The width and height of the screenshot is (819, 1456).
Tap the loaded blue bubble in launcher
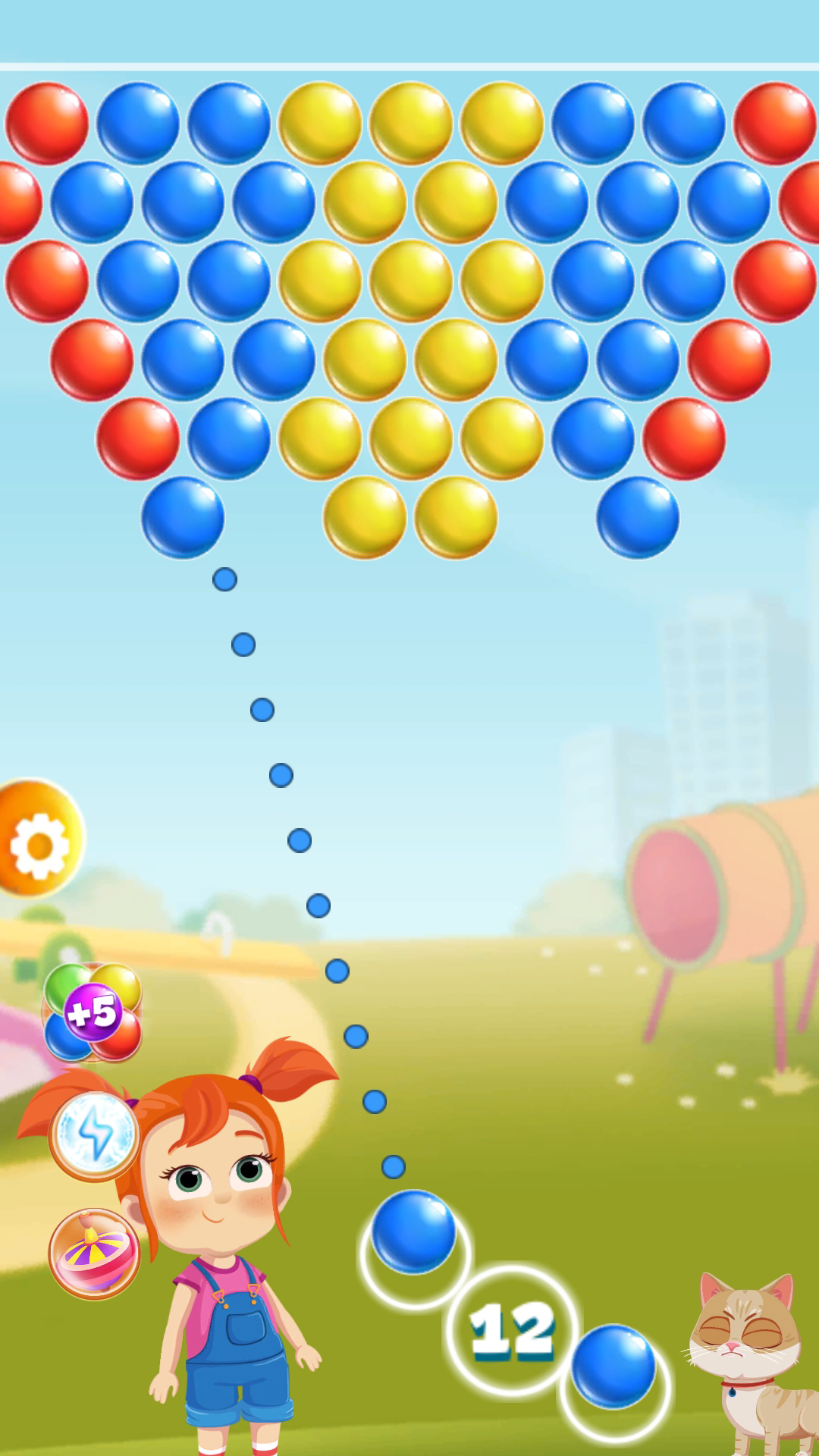coord(413,1232)
